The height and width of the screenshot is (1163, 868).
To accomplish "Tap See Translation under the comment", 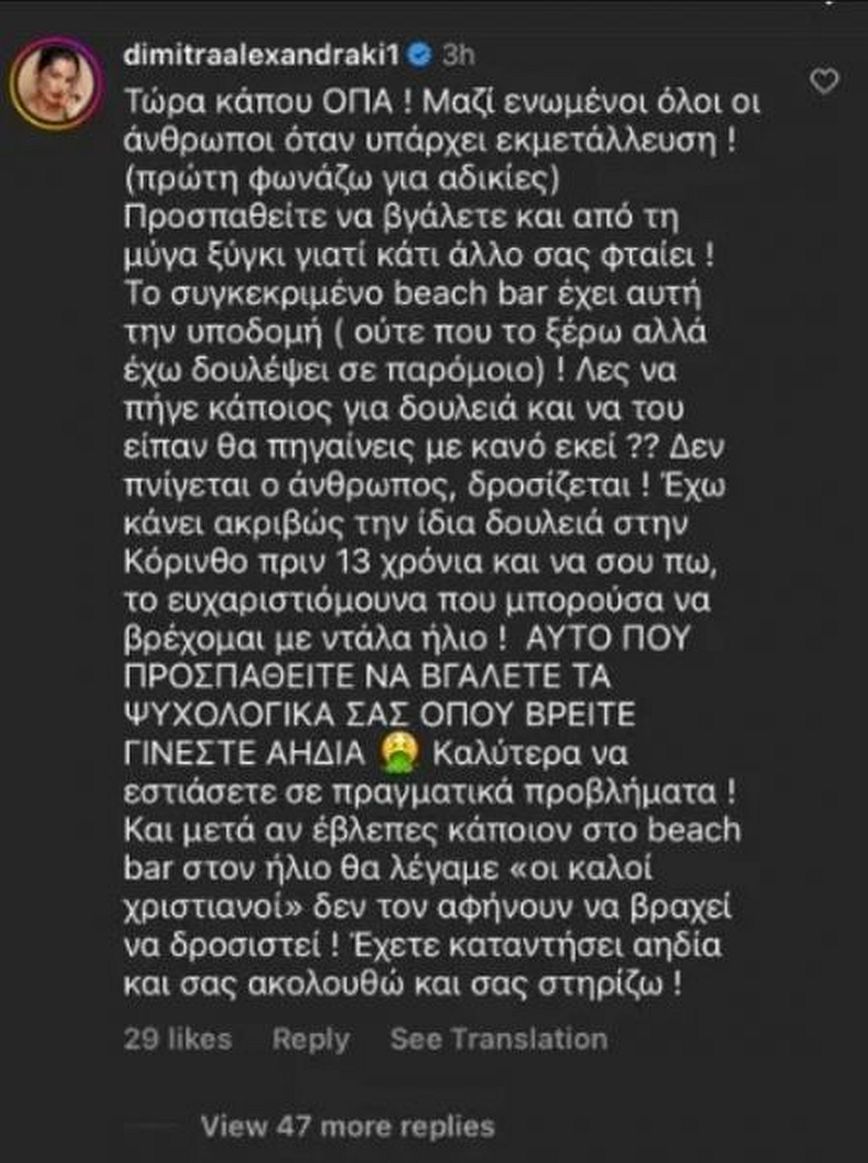I will point(498,1039).
